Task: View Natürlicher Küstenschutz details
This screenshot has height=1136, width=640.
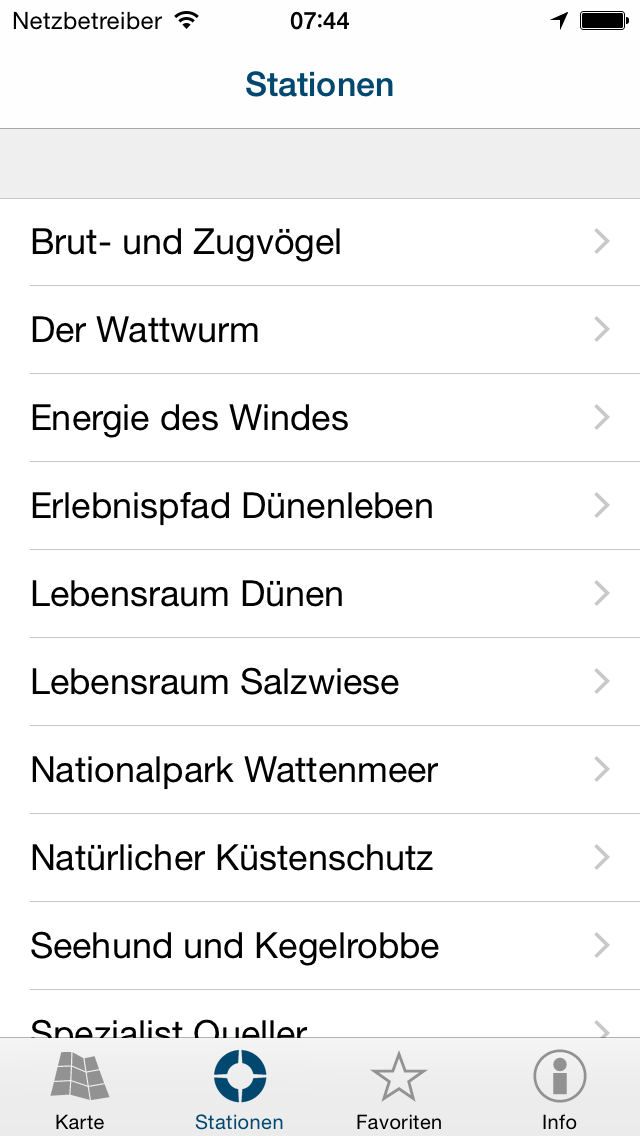Action: pos(320,858)
